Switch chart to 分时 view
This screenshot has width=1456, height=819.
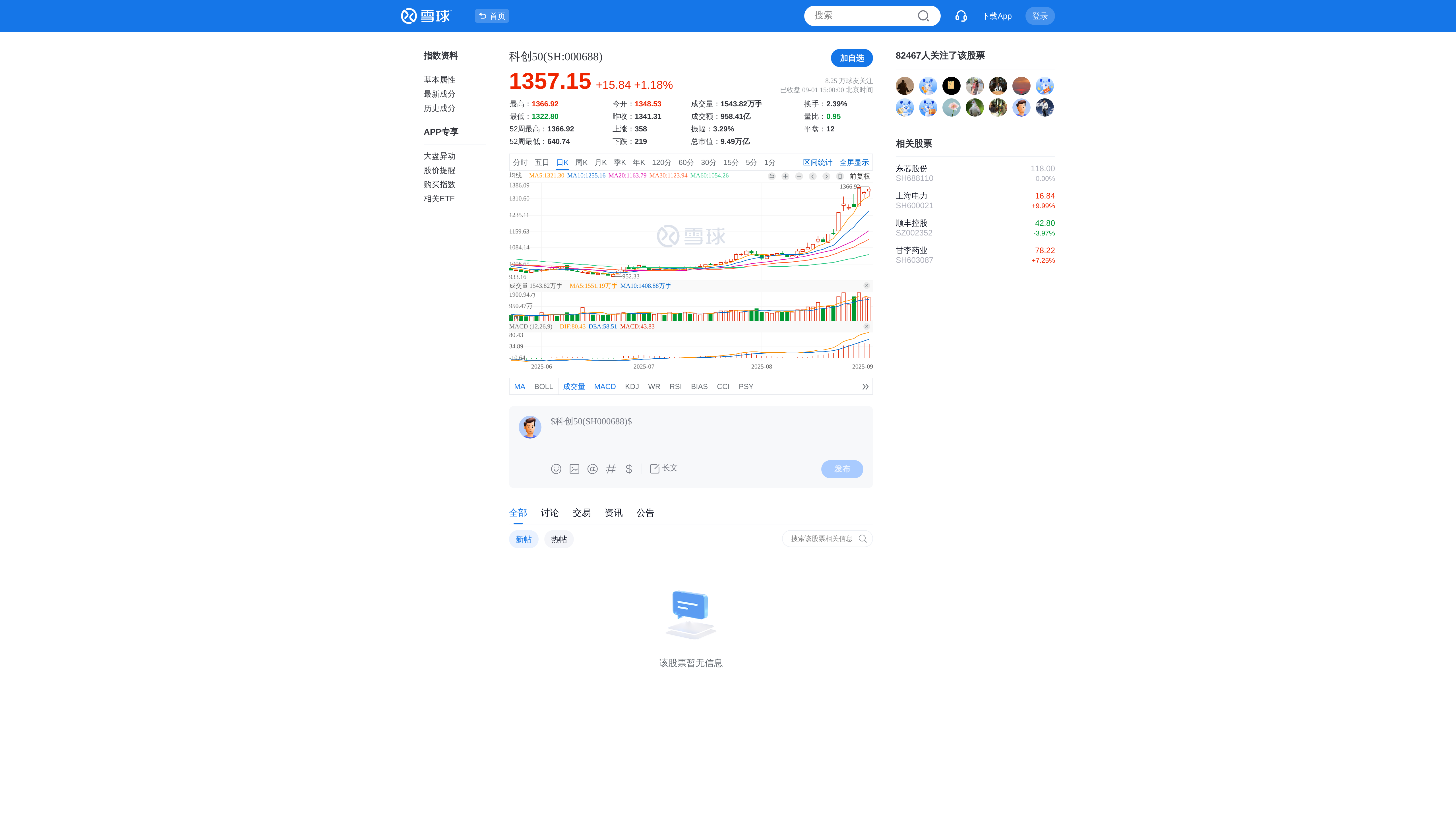[x=520, y=162]
